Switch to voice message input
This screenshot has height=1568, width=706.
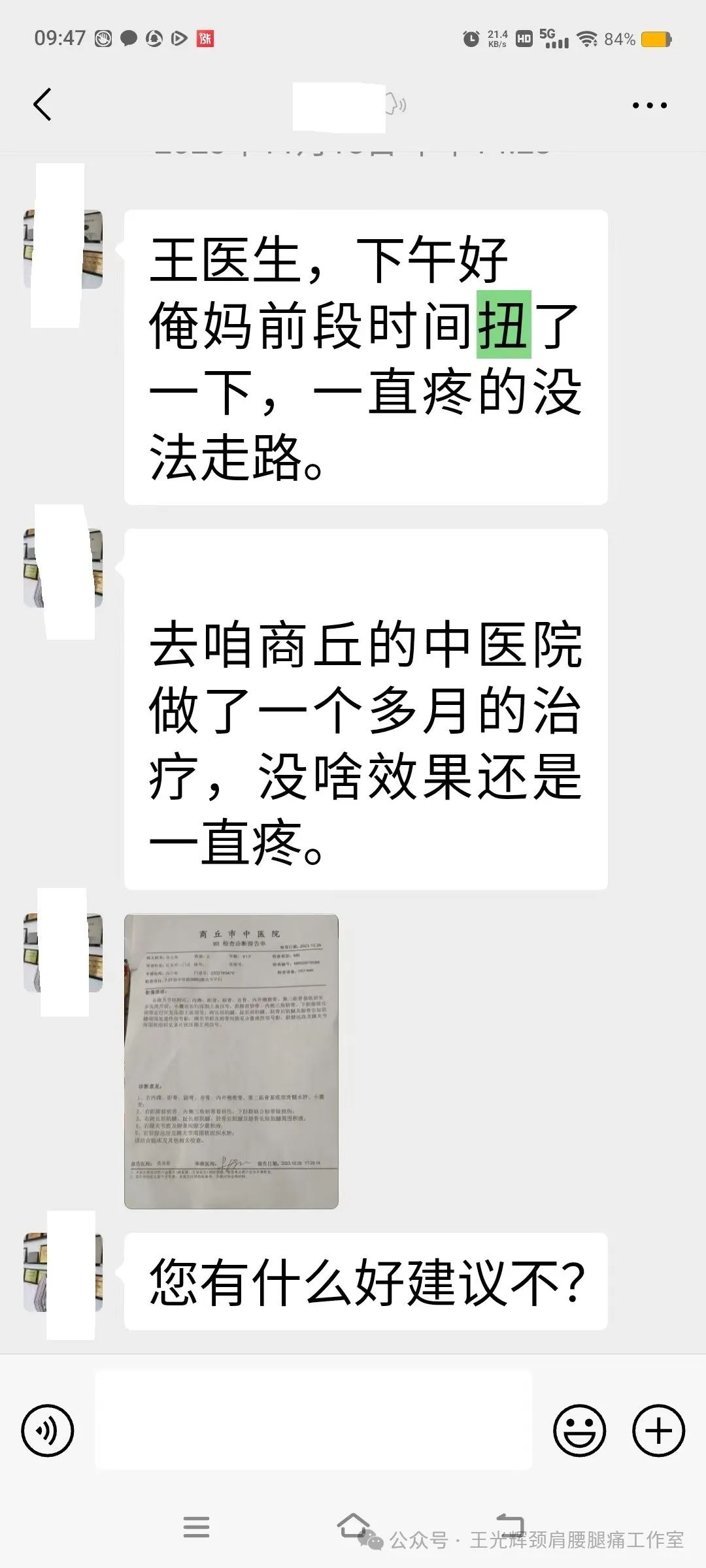(48, 1430)
